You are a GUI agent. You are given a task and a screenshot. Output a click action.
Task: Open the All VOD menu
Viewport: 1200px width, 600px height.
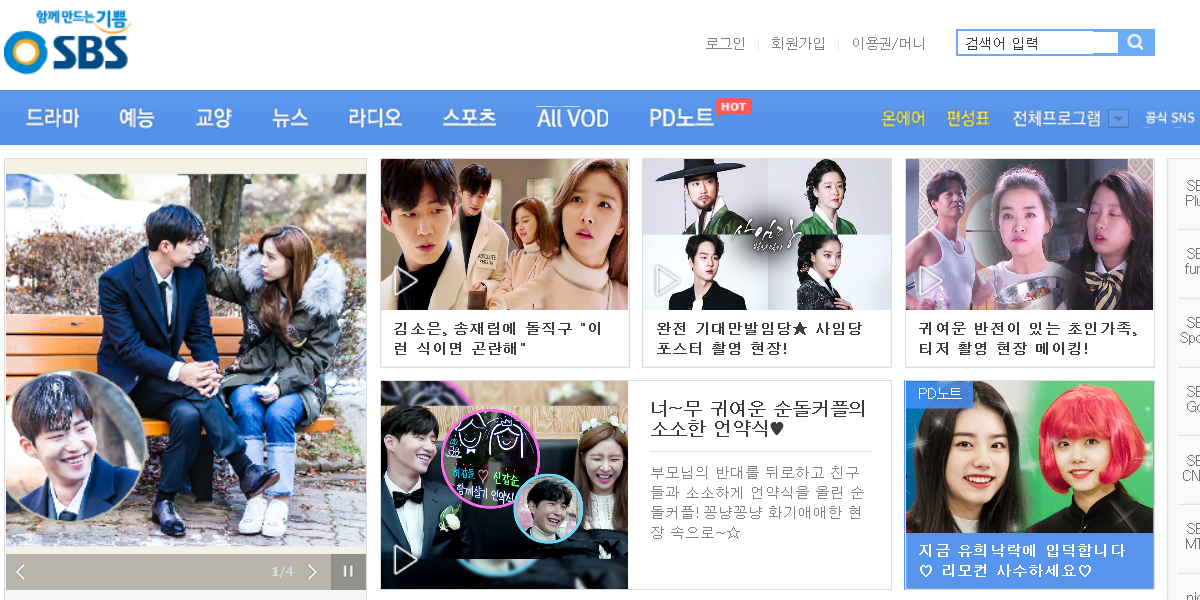coord(572,118)
